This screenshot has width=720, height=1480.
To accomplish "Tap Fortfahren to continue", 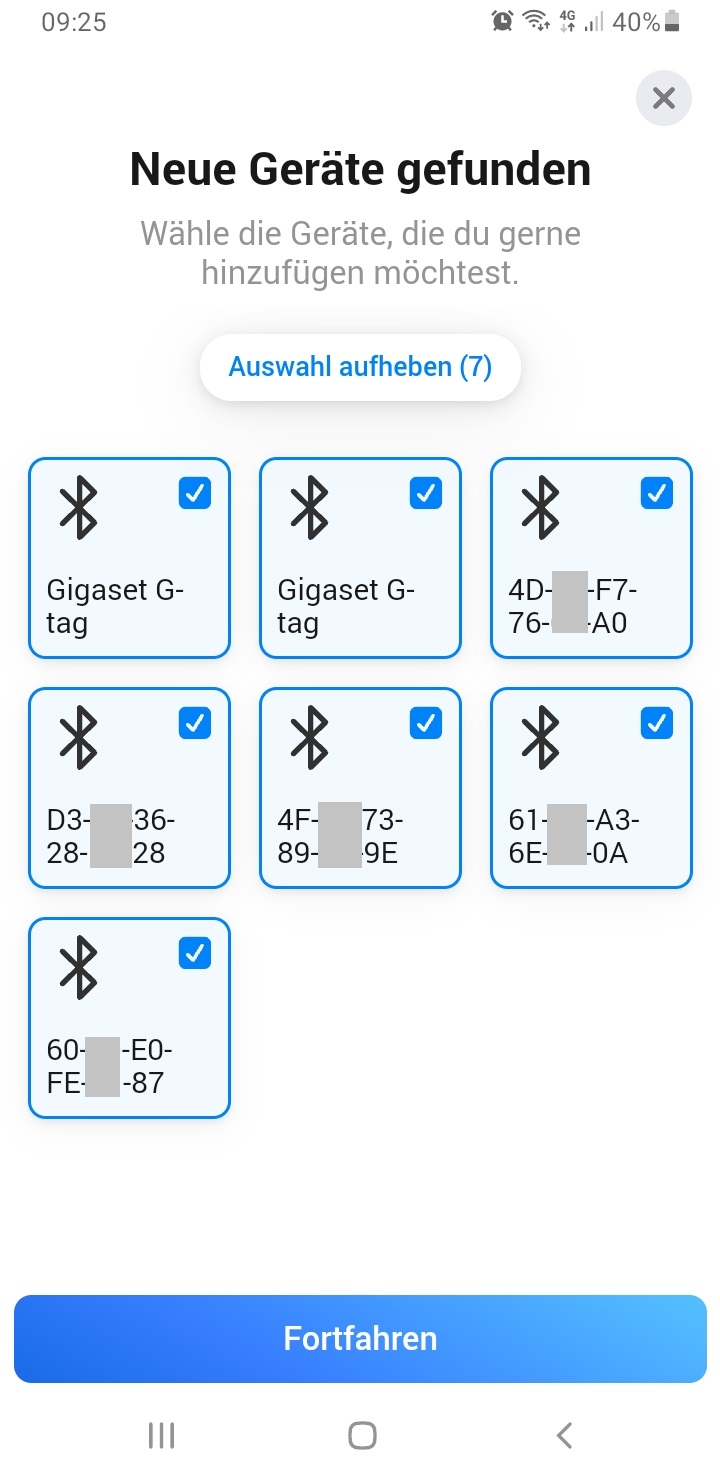I will tap(360, 1338).
